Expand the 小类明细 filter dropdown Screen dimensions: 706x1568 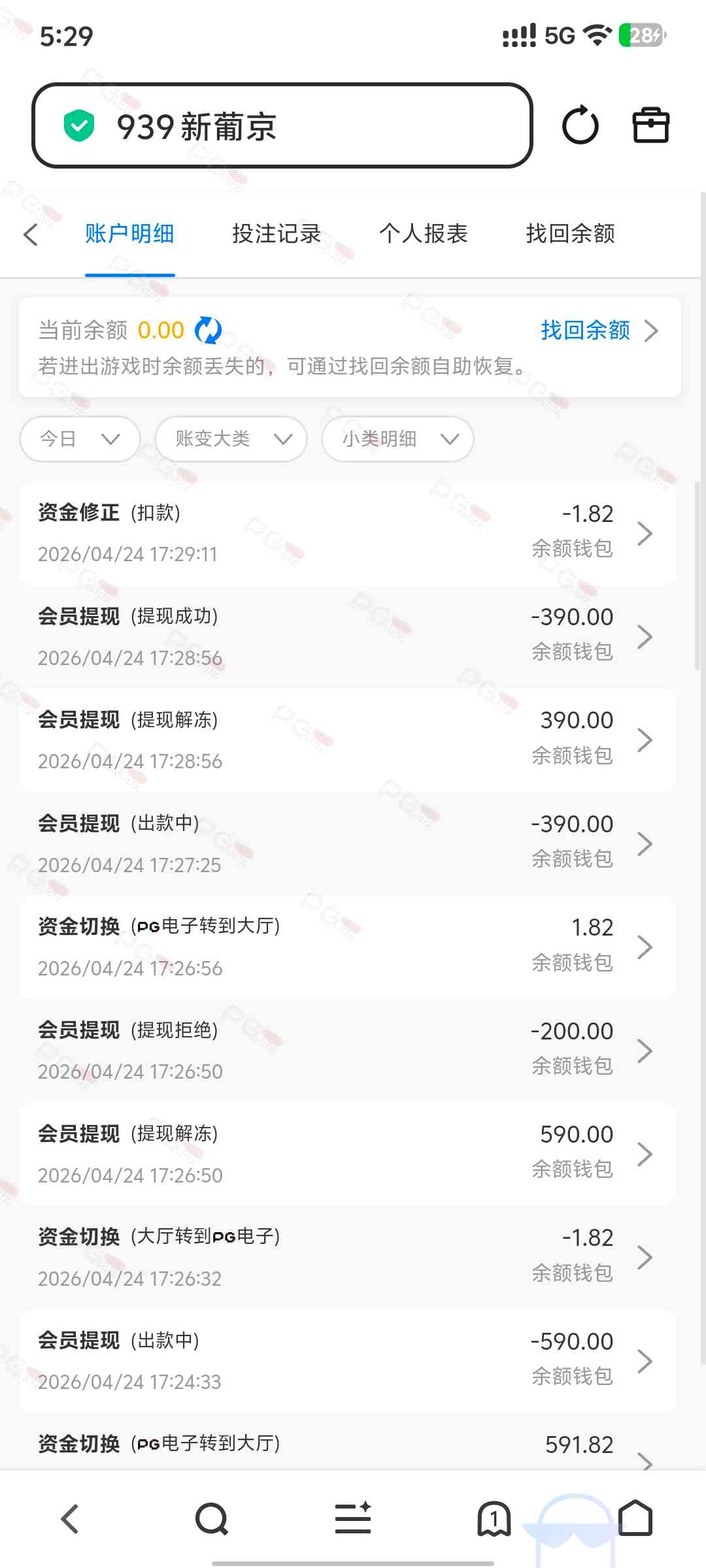pyautogui.click(x=397, y=439)
